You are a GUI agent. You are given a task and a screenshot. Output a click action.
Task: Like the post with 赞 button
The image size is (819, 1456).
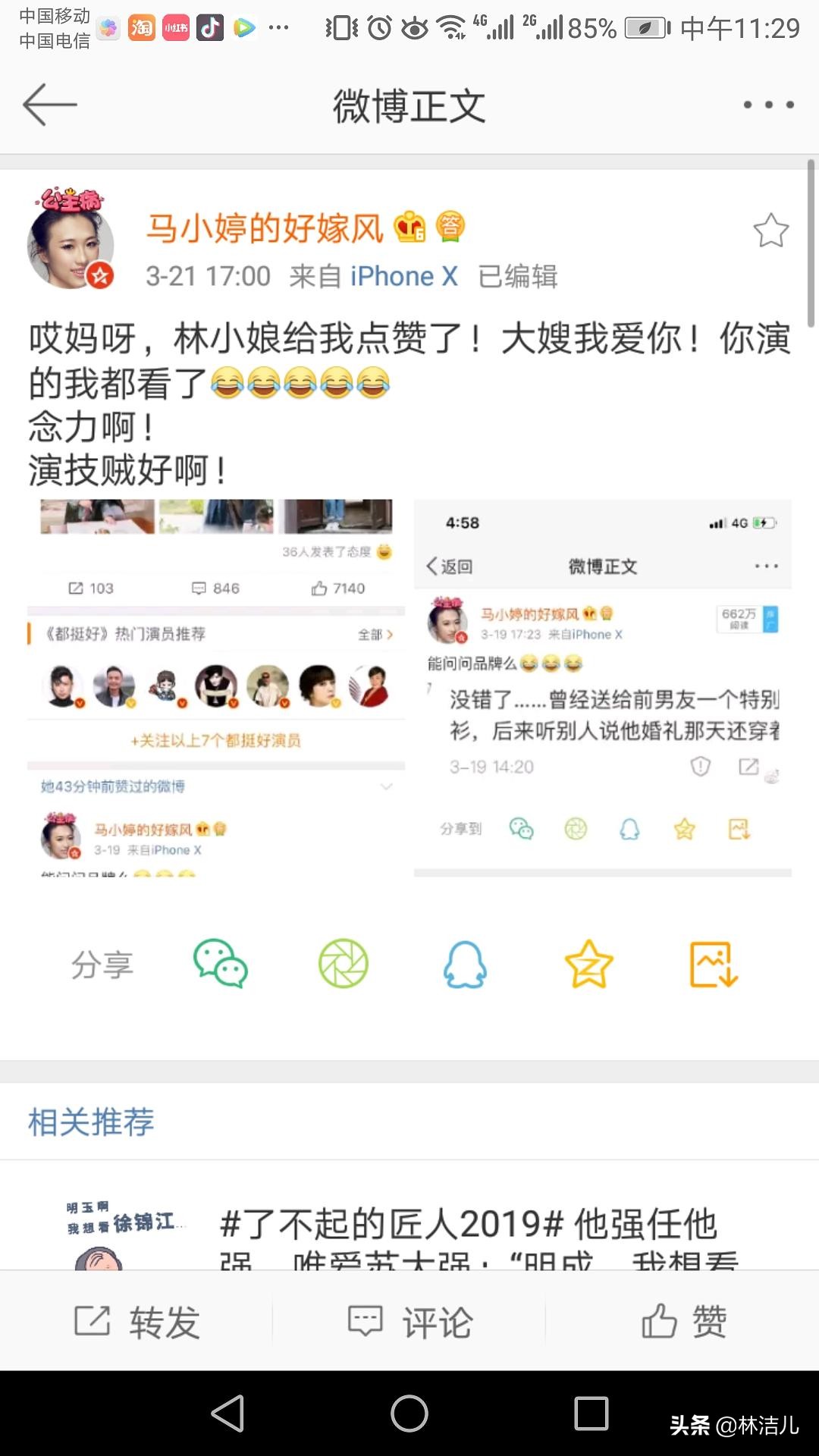click(x=683, y=1322)
